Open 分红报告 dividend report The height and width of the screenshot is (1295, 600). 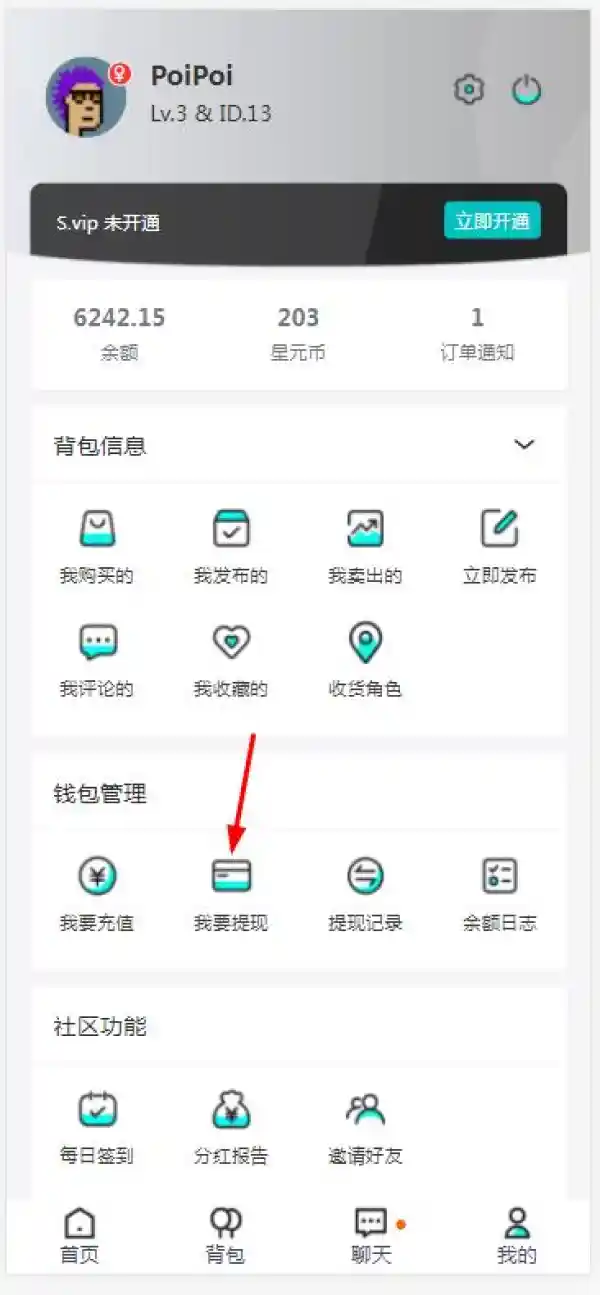click(x=231, y=1126)
